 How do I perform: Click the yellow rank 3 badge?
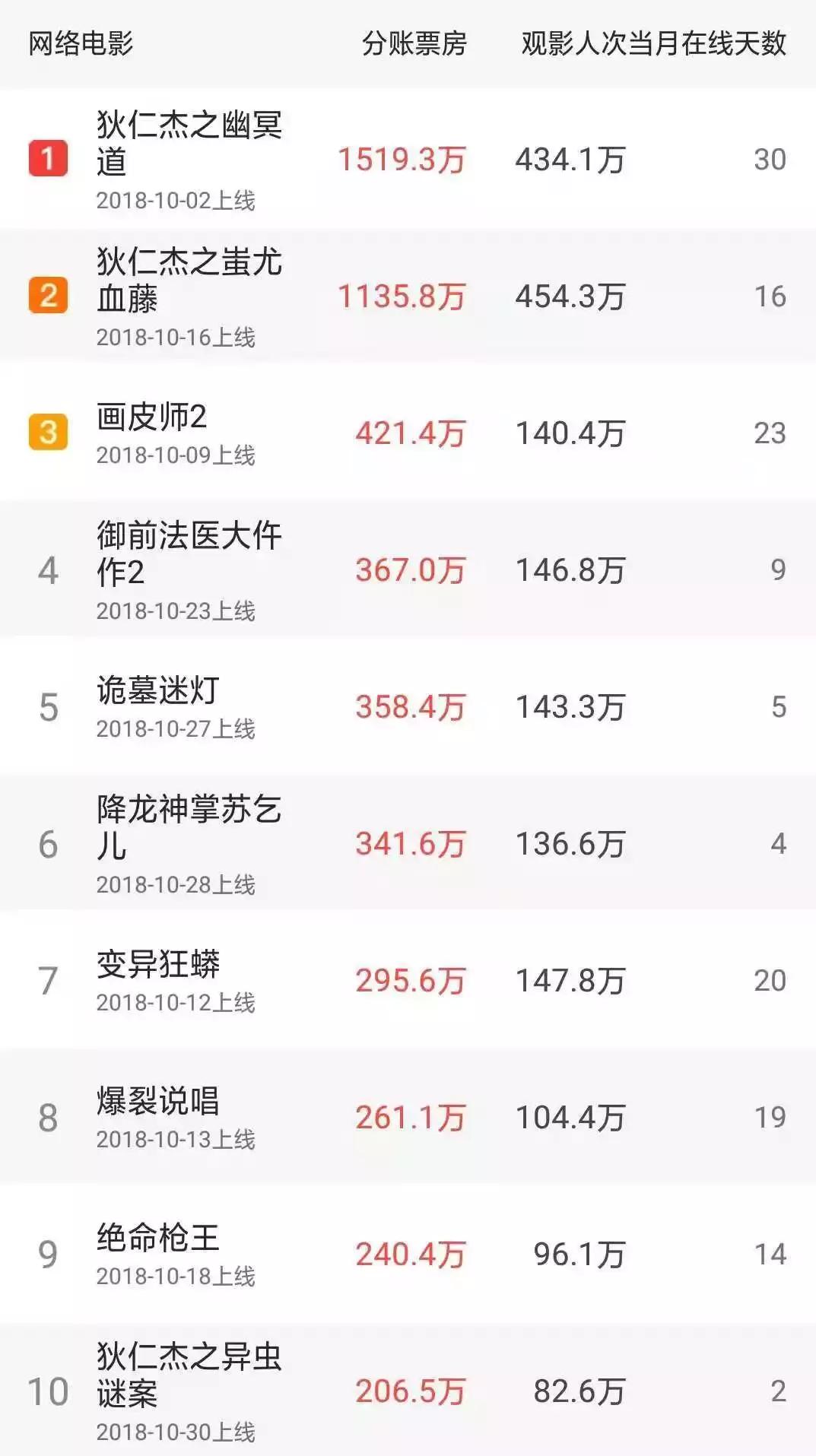[47, 430]
